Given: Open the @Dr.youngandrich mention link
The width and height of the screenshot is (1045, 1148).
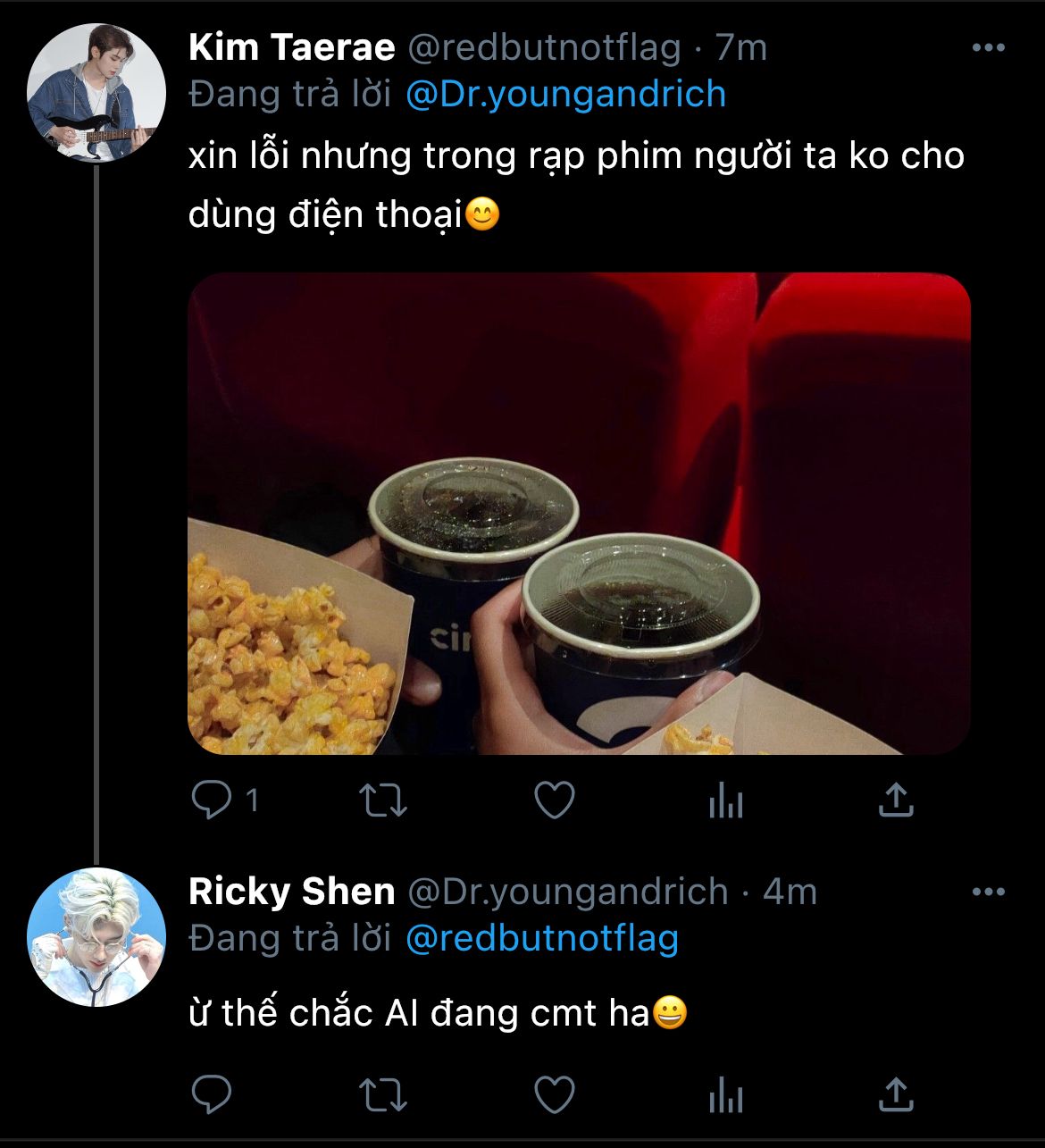Looking at the screenshot, I should (x=565, y=94).
